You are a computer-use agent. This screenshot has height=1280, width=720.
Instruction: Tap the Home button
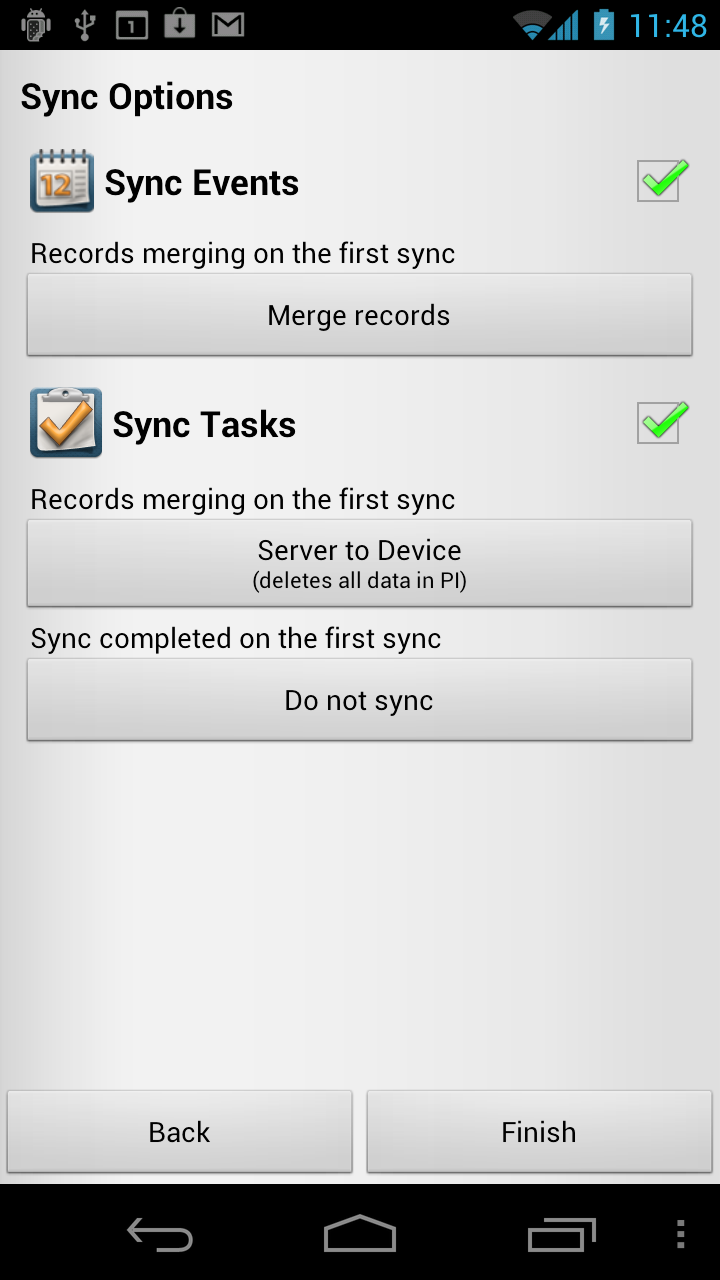(x=359, y=1235)
